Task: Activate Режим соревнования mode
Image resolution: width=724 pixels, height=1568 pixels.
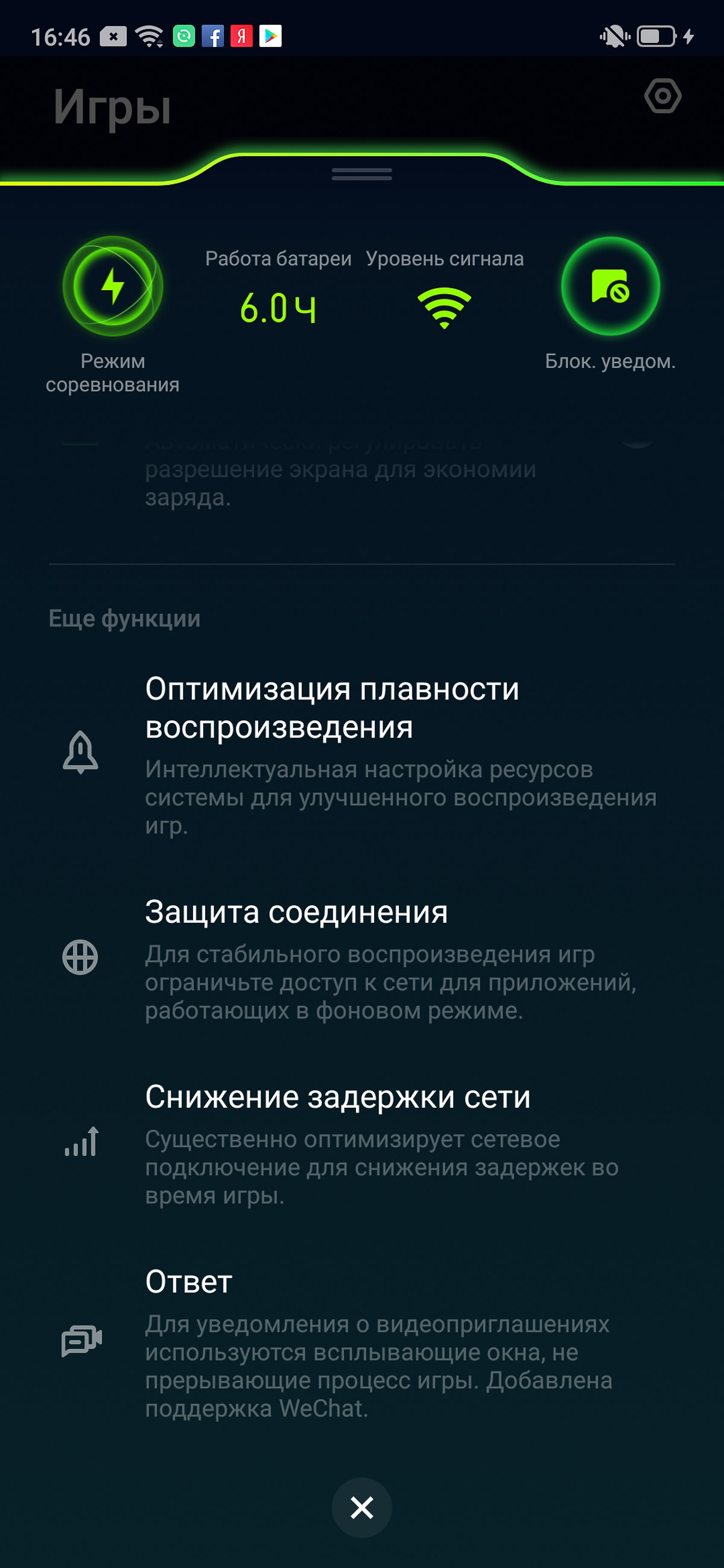Action: (113, 285)
